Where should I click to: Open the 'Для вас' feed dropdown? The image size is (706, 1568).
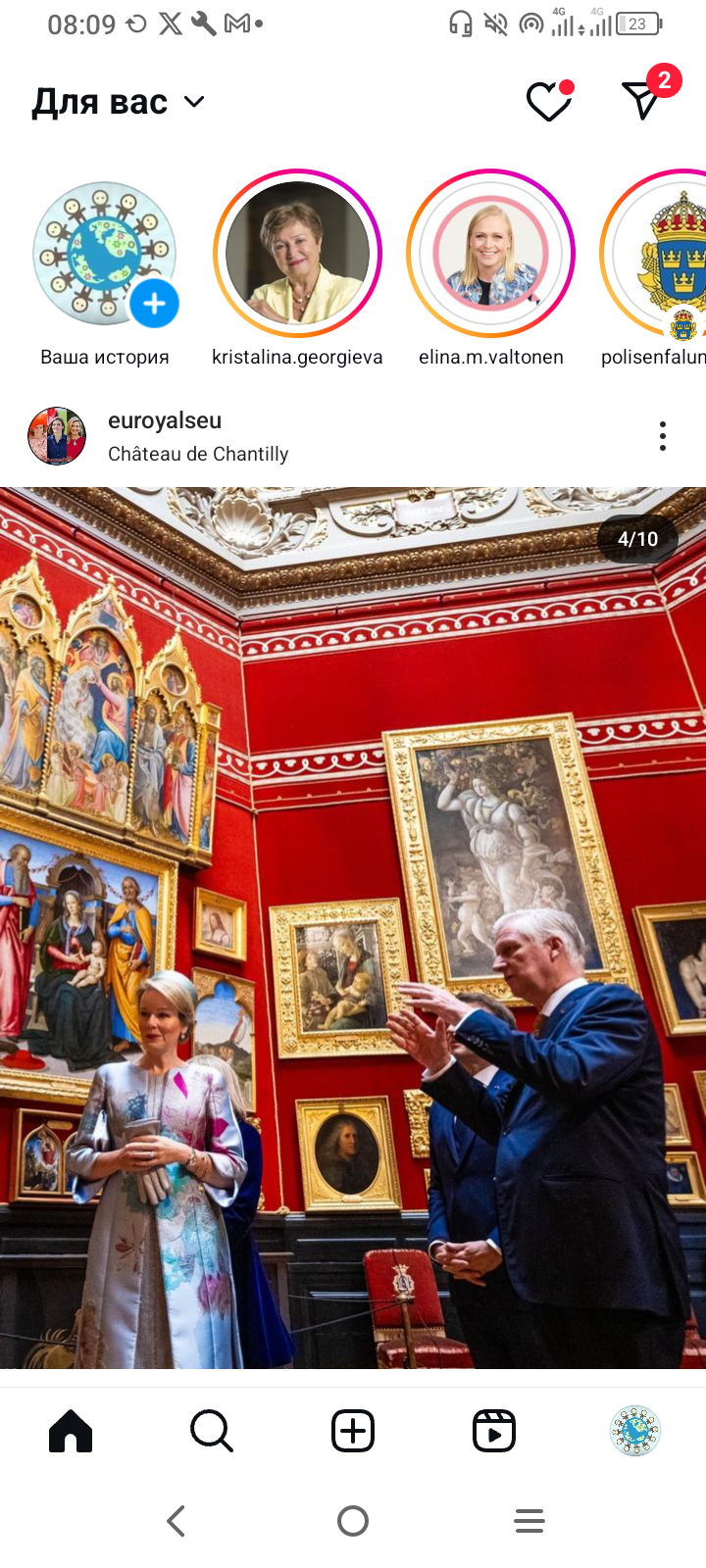point(118,102)
